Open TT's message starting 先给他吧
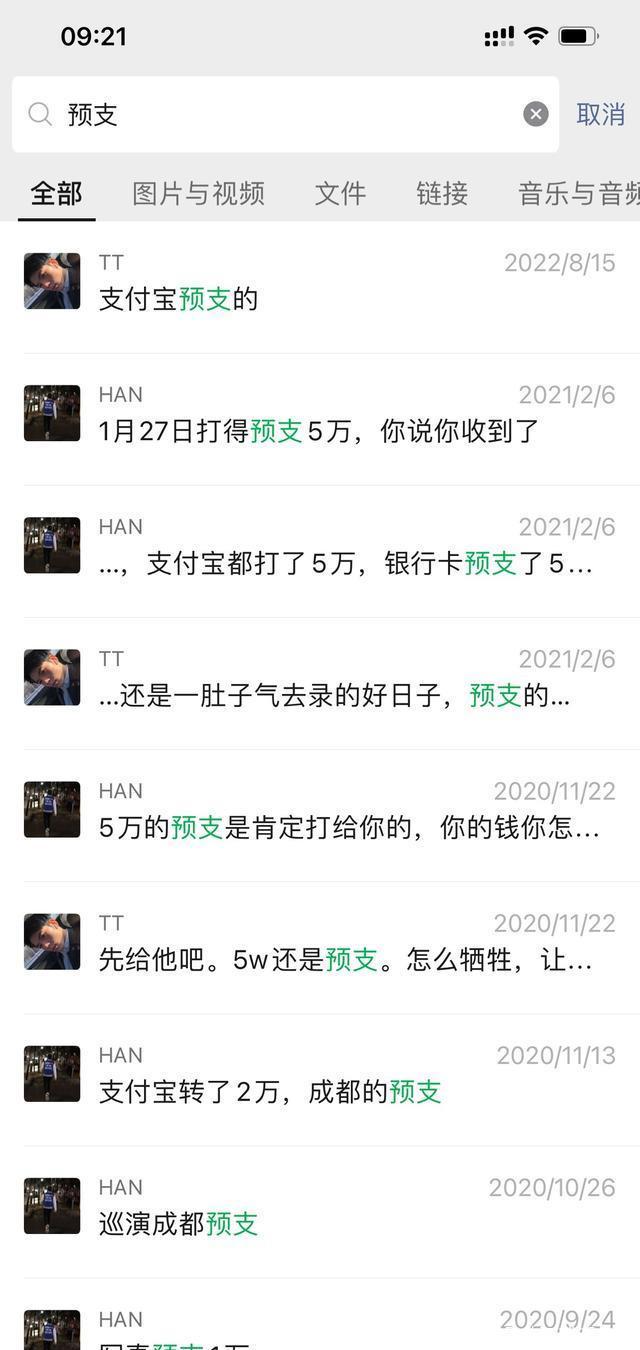 [330, 944]
